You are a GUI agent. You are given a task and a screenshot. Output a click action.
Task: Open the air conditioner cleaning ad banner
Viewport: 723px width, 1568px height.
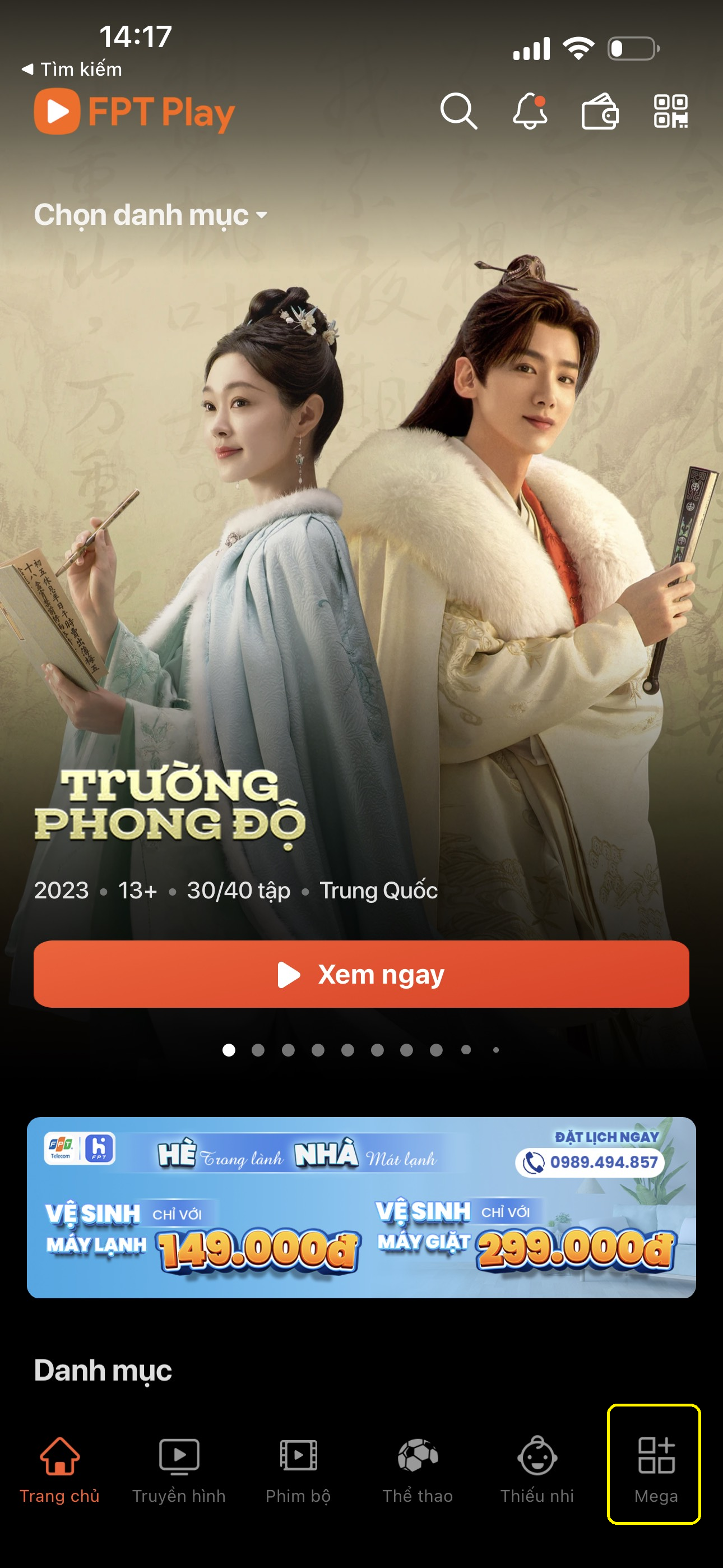[361, 1206]
